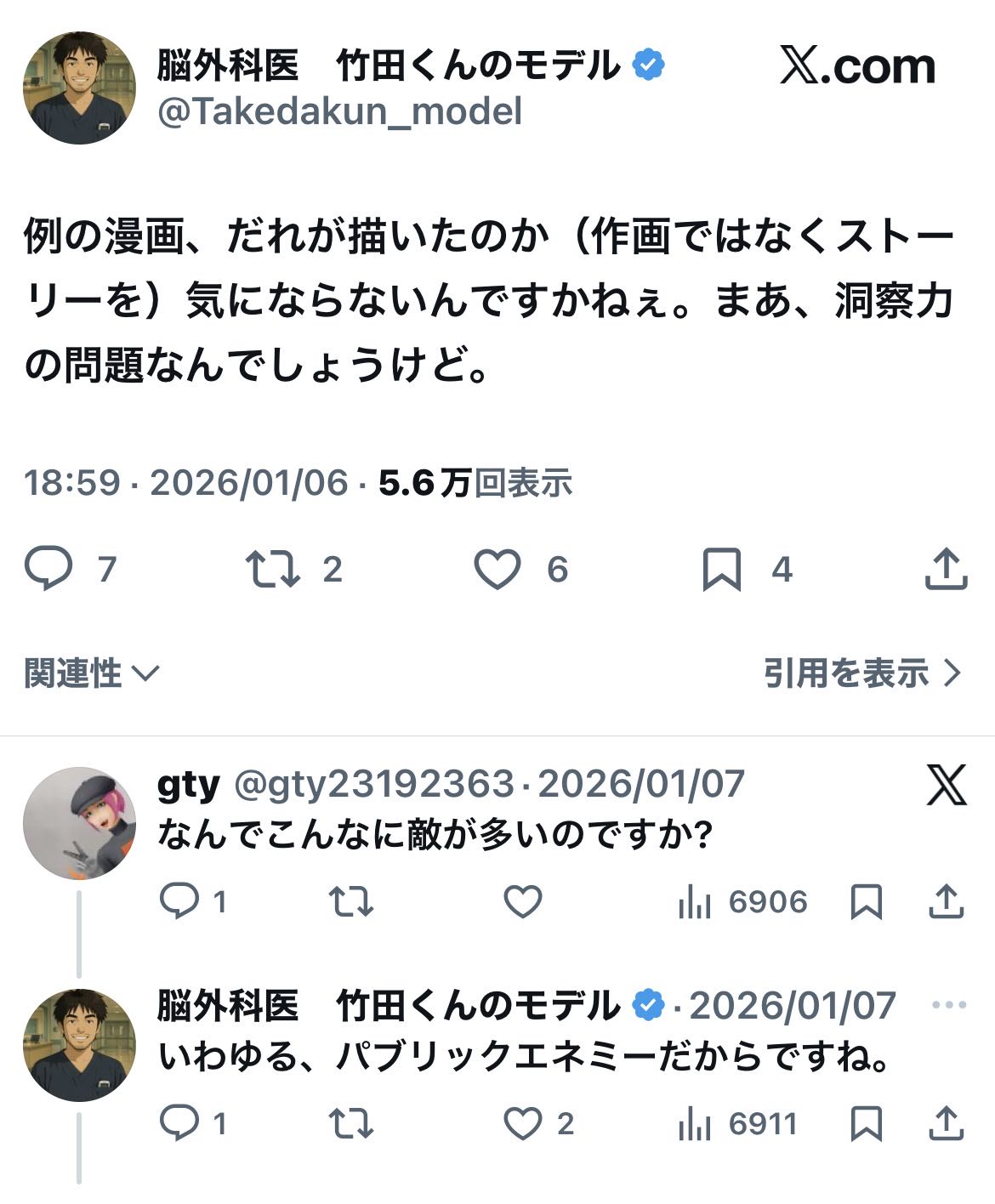
Task: Bookmark the main post with 4 bookmarks
Action: [722, 569]
